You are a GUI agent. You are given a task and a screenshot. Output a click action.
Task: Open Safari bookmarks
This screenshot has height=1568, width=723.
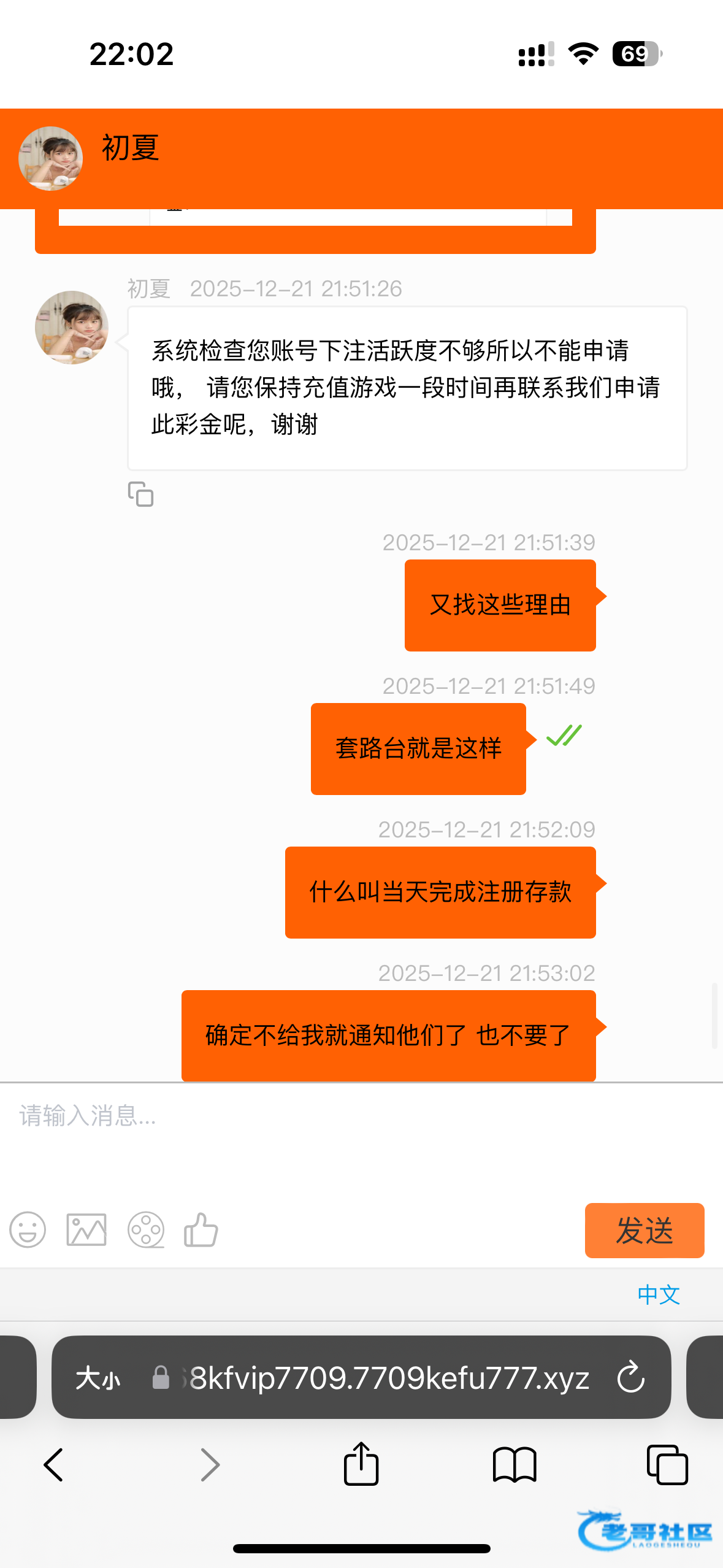click(515, 1465)
